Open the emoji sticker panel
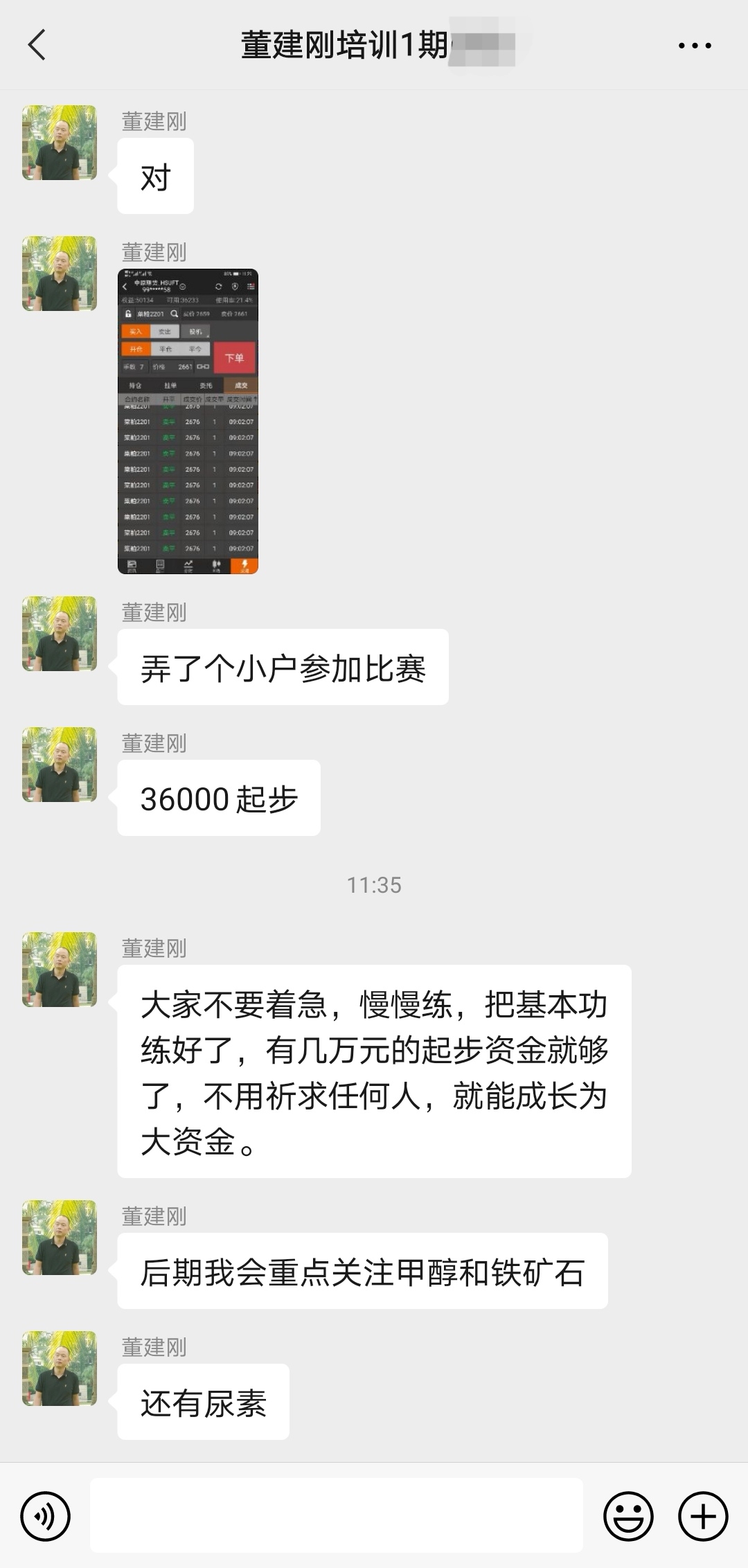The height and width of the screenshot is (1568, 748). (628, 1517)
